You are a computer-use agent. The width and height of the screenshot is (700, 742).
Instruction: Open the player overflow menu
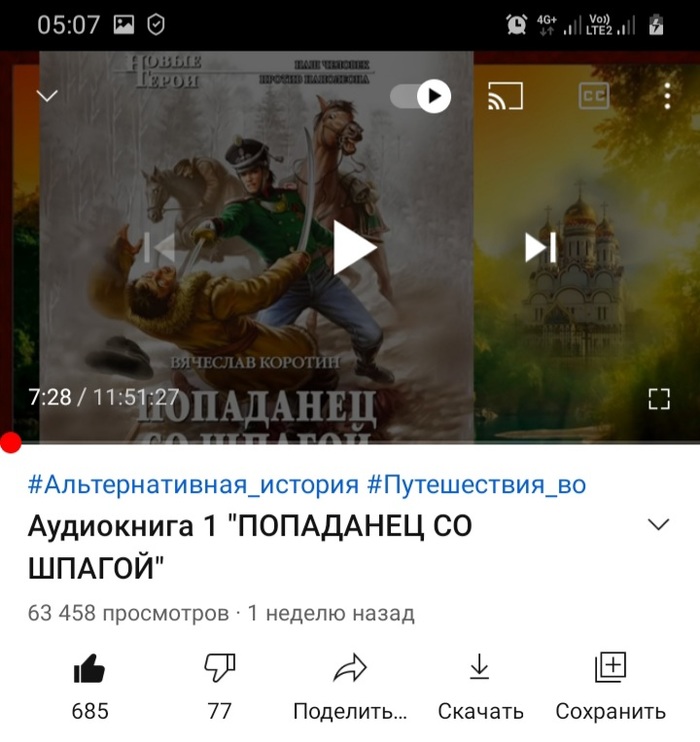click(x=667, y=96)
